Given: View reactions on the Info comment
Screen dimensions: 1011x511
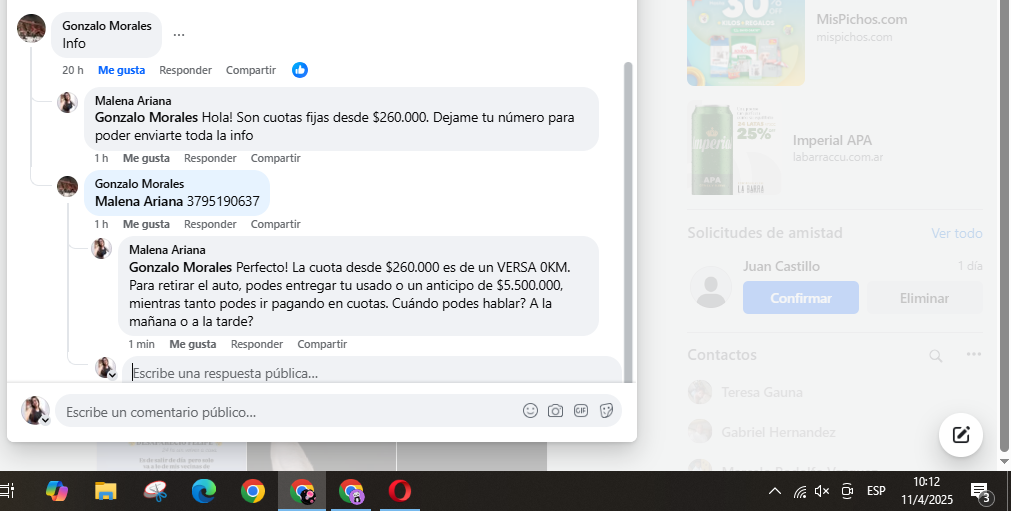Looking at the screenshot, I should point(300,70).
